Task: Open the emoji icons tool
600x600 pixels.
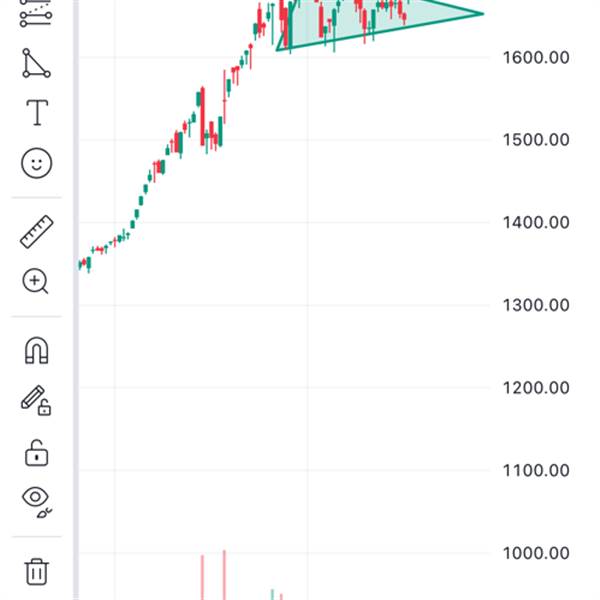Action: pos(37,163)
